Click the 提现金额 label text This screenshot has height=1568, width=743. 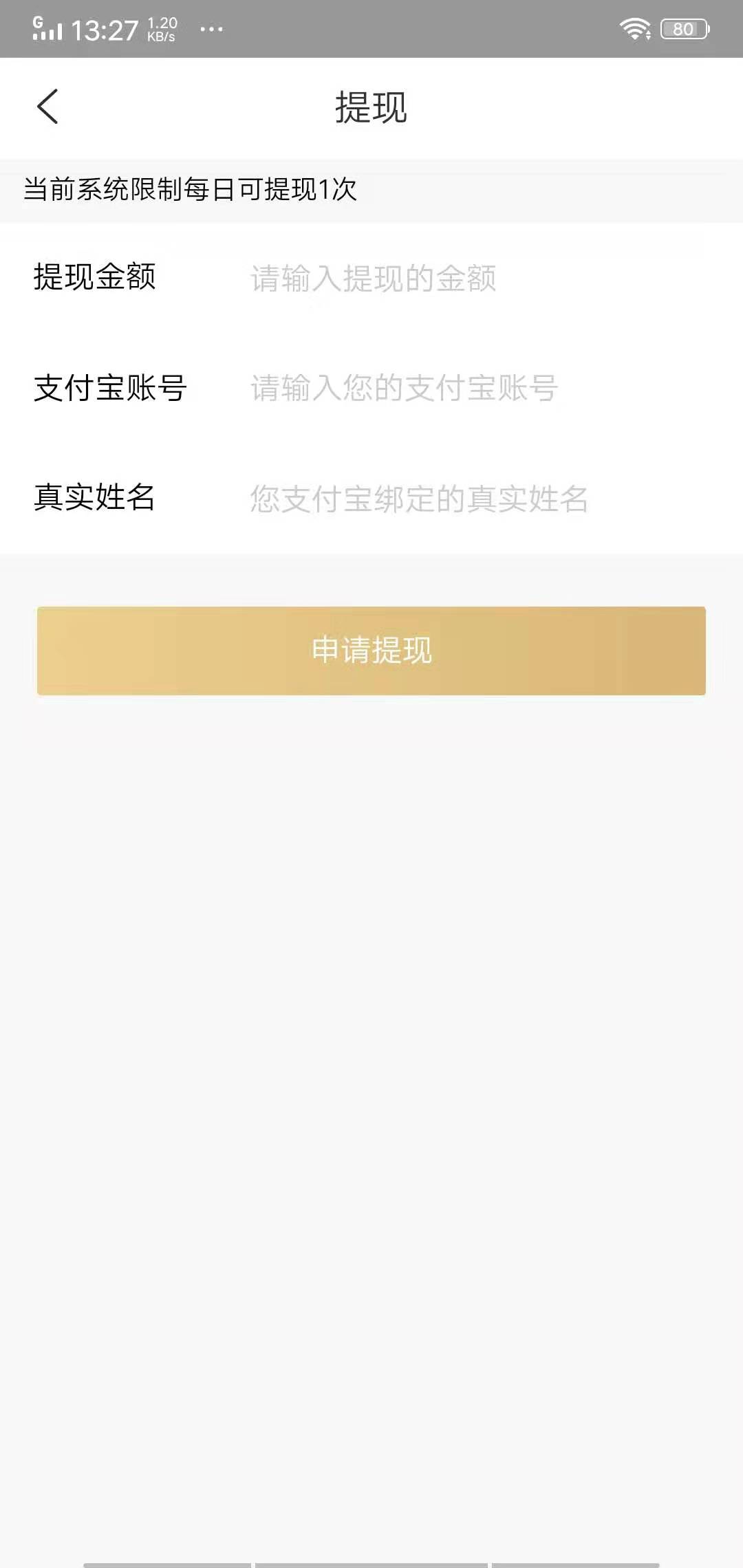coord(95,278)
